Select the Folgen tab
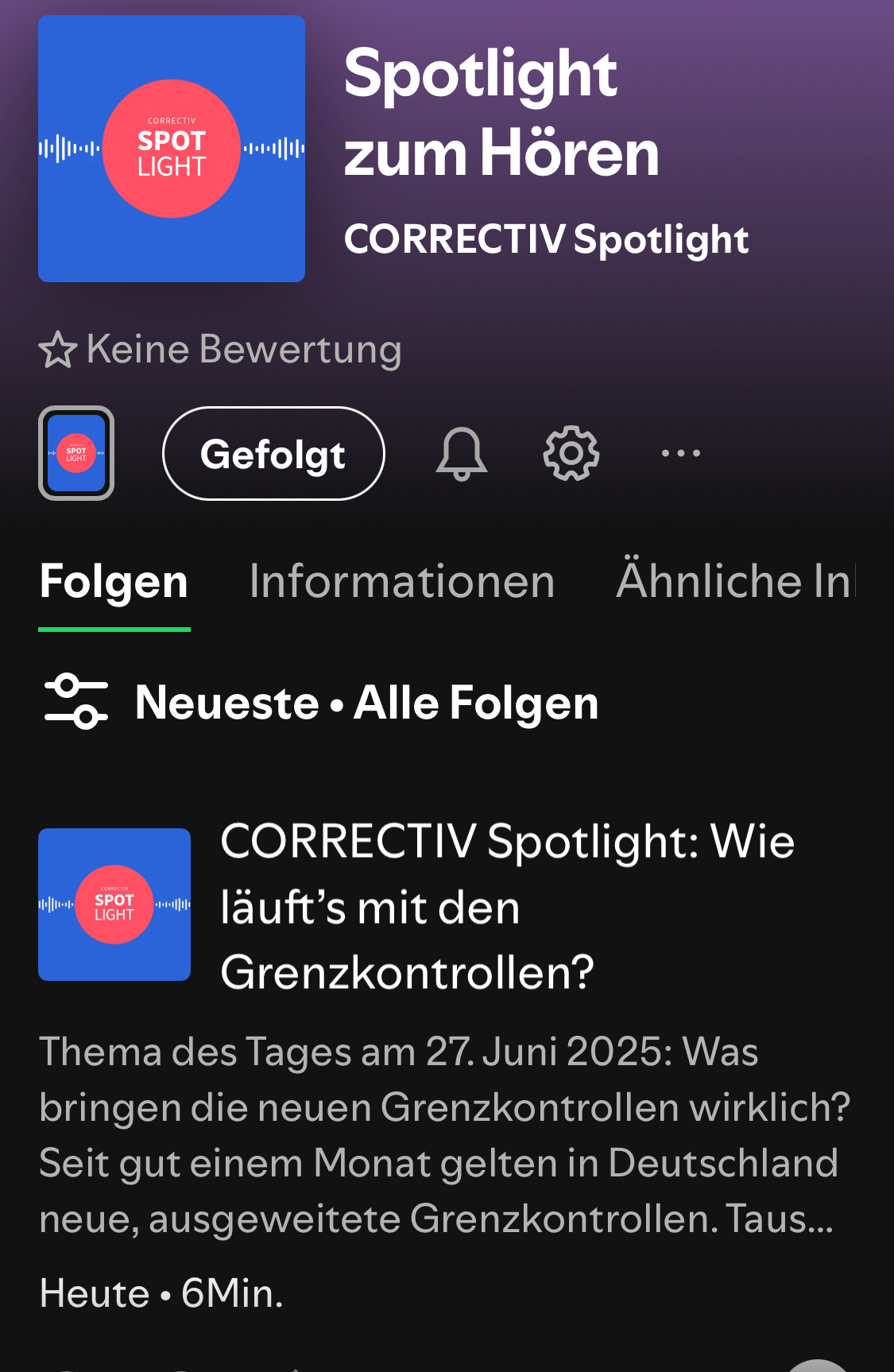Image resolution: width=894 pixels, height=1372 pixels. pos(114,583)
